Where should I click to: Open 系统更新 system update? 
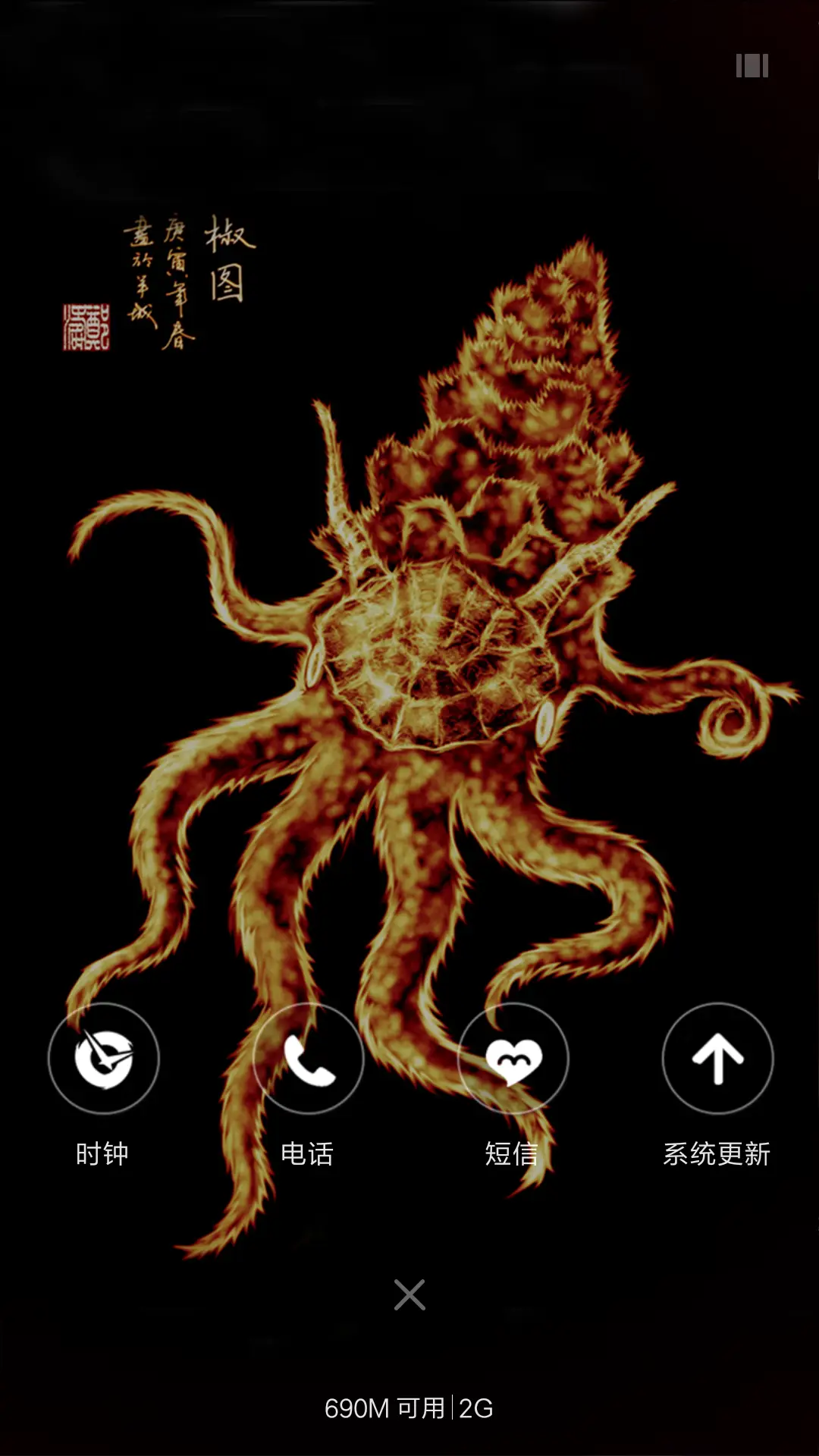(717, 1059)
